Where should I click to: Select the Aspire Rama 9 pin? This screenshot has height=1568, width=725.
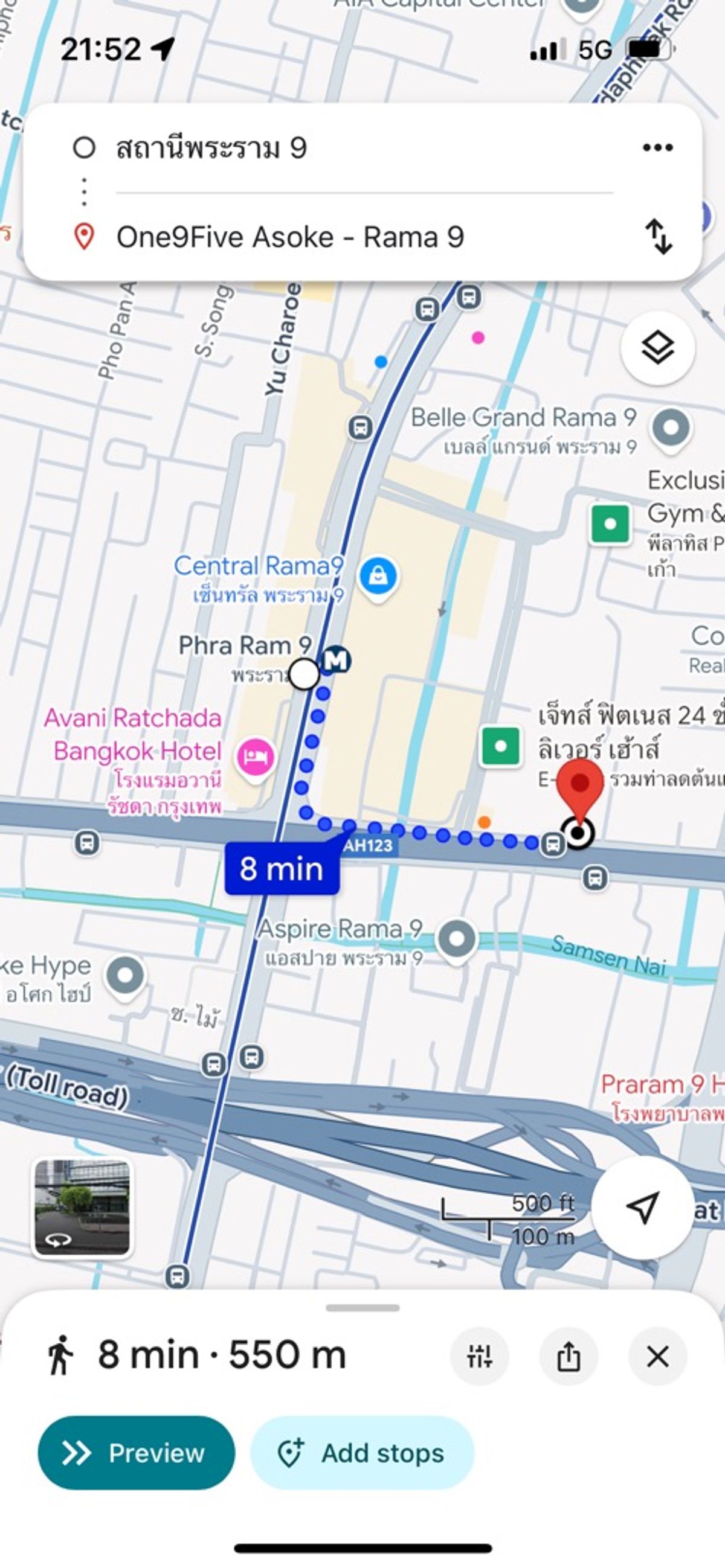click(x=457, y=939)
